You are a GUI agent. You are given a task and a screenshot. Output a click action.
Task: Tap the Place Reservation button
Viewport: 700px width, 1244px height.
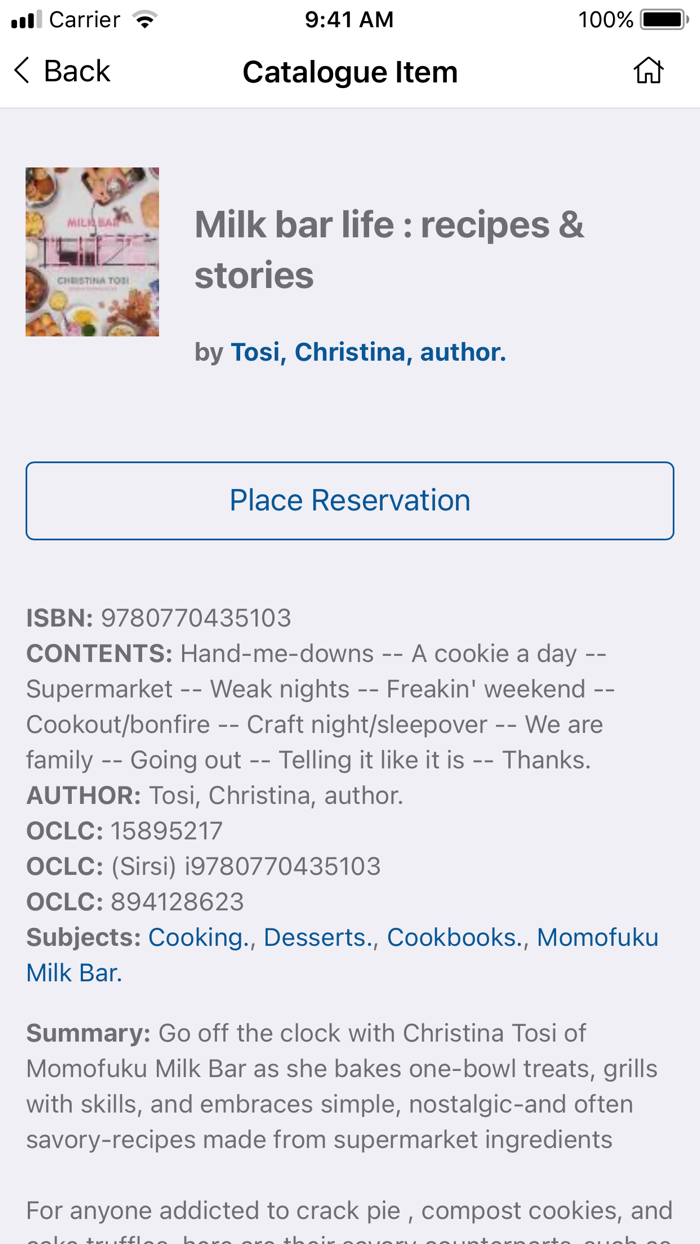(350, 500)
